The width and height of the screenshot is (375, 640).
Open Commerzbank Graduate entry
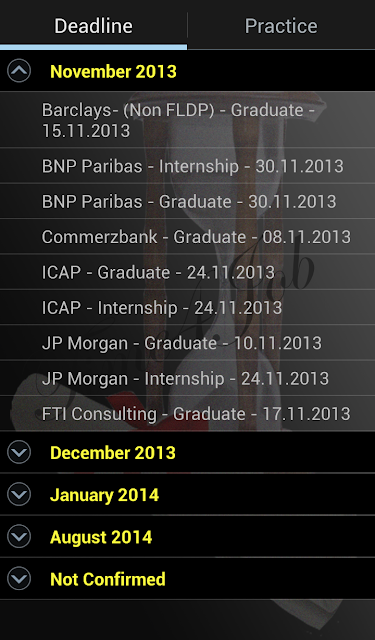187,236
